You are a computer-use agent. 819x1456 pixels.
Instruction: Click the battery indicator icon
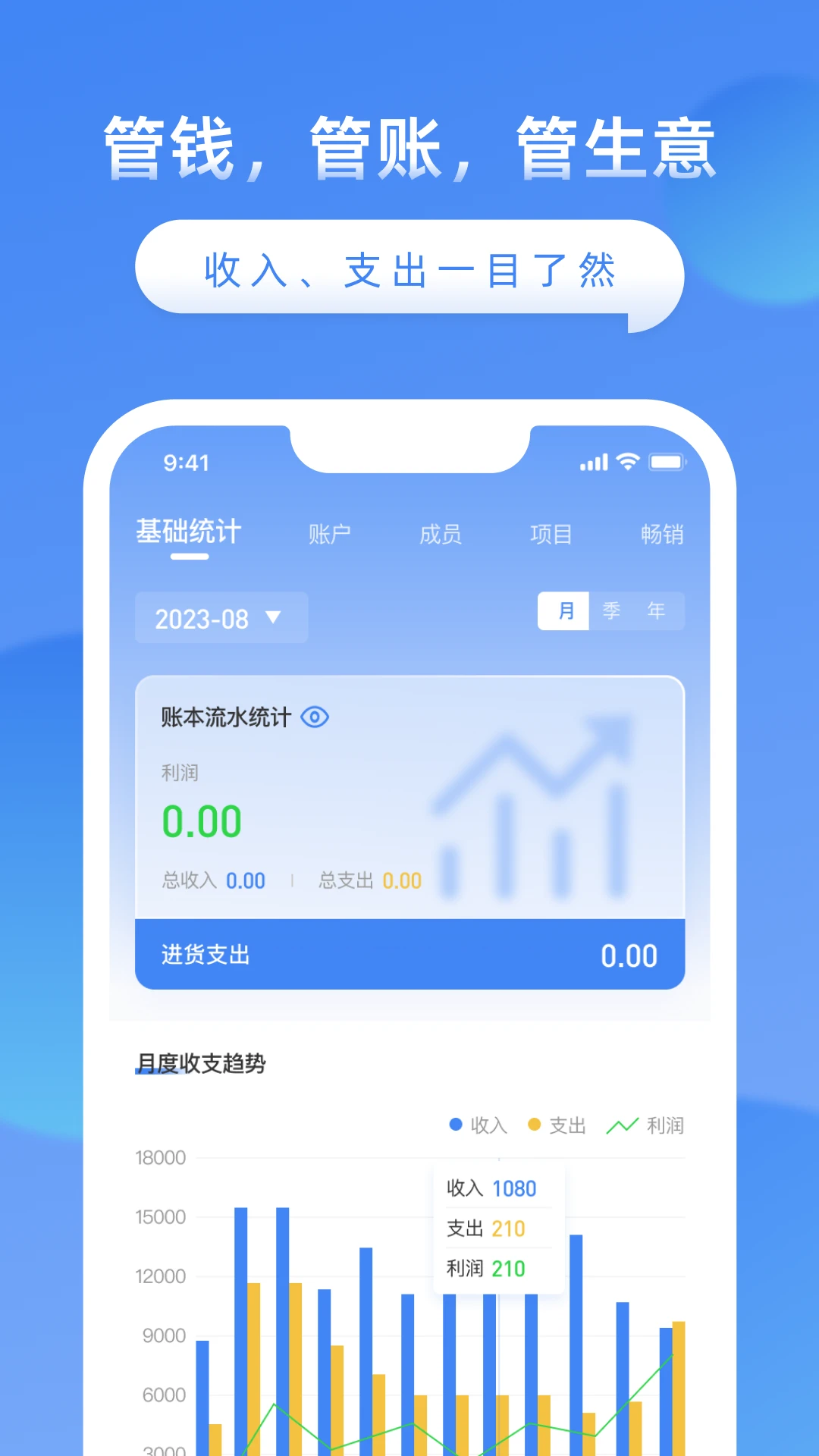667,461
